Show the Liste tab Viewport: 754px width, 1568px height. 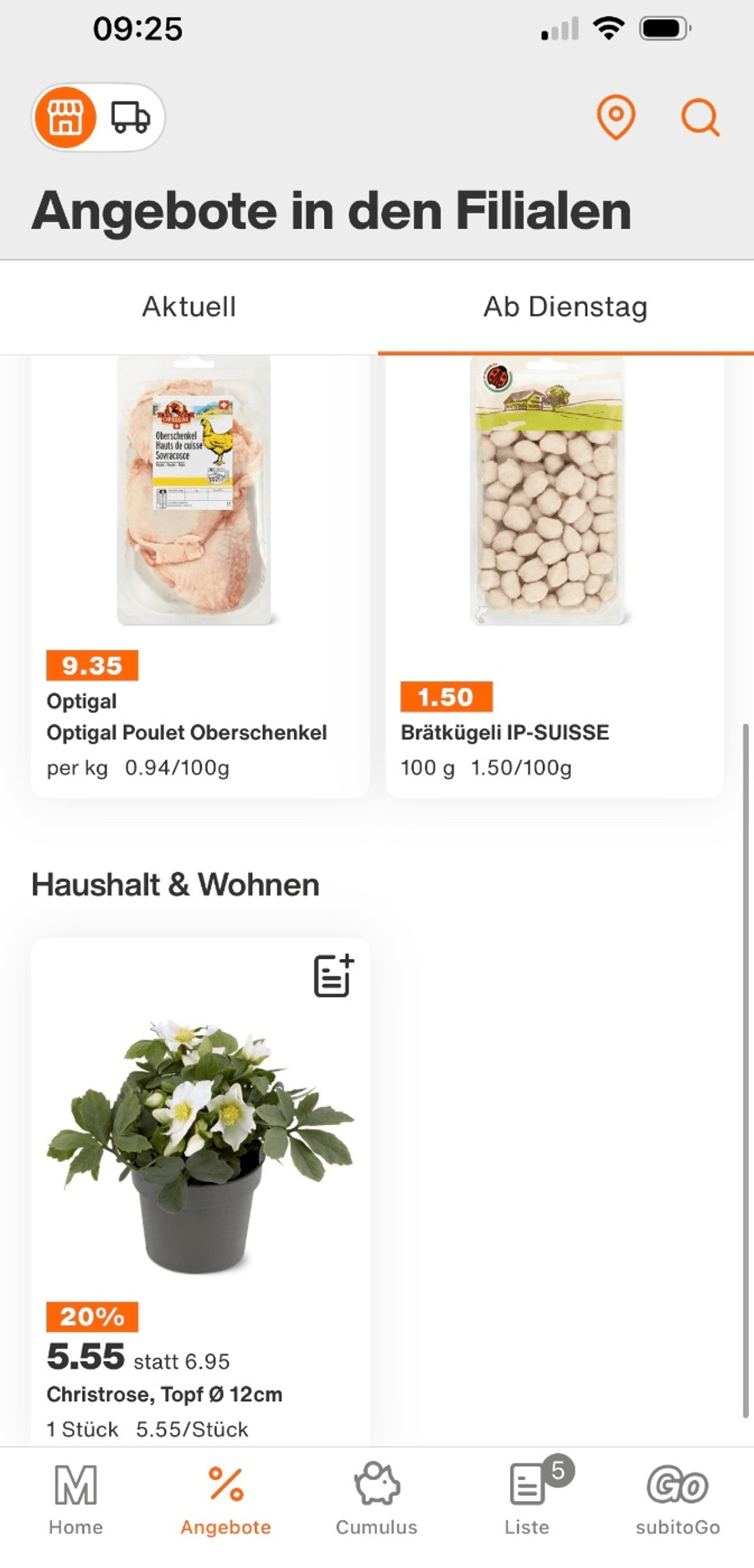pyautogui.click(x=528, y=1499)
